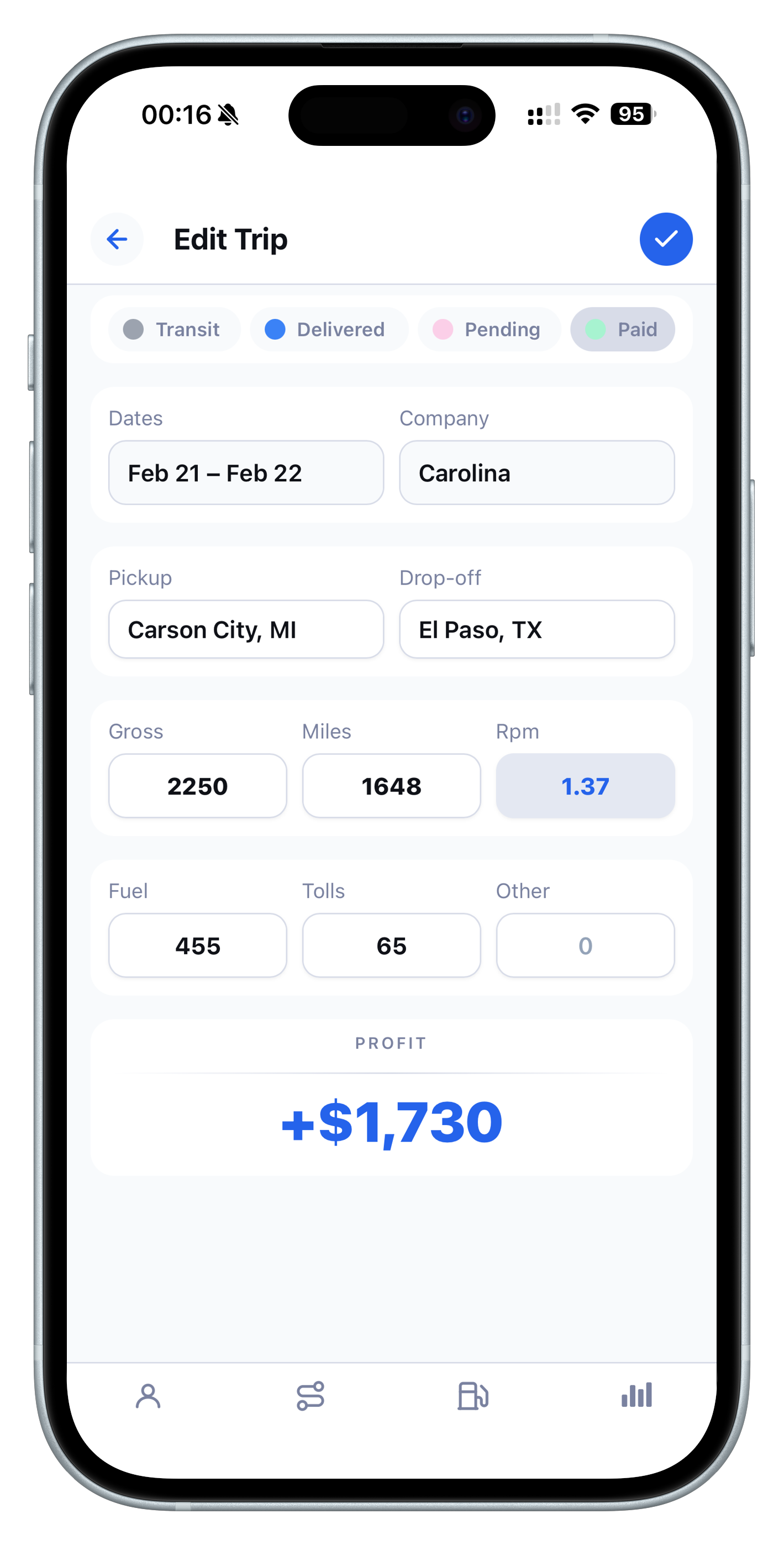Enter an amount in the Other field
This screenshot has height=1545, width=784.
(x=585, y=945)
